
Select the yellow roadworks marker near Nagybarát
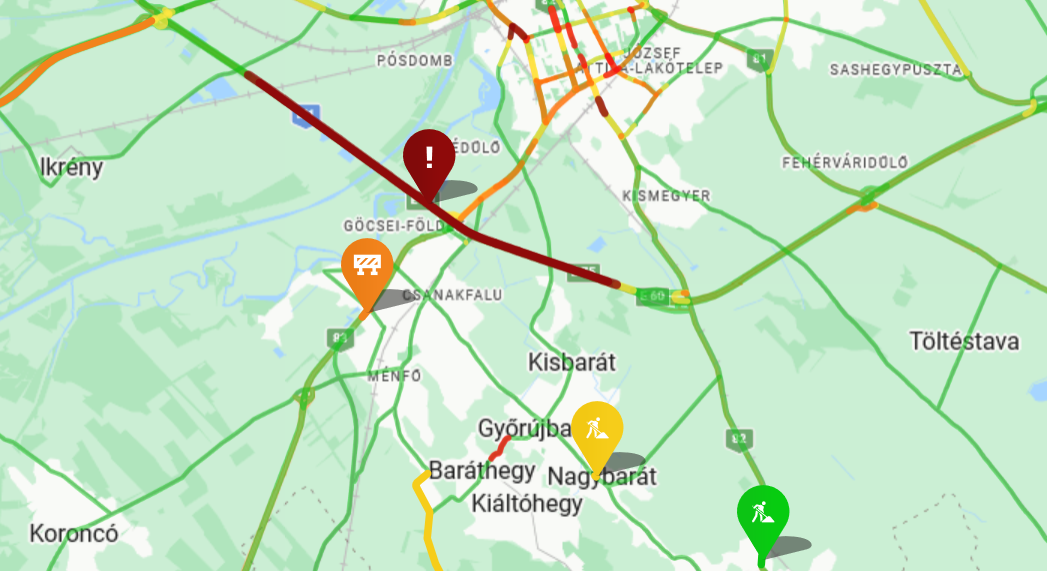tap(597, 430)
